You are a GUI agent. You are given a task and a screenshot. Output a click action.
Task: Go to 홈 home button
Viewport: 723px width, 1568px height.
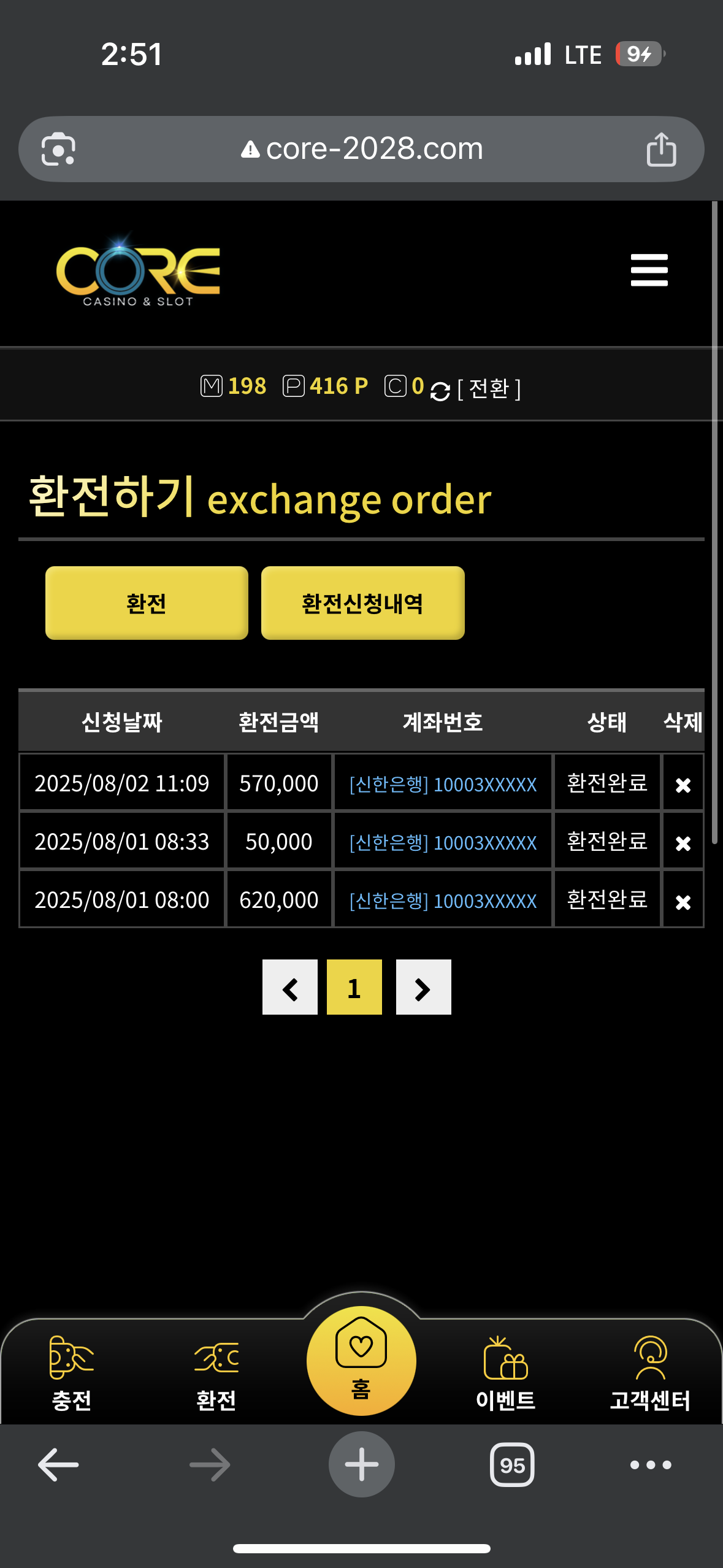pyautogui.click(x=361, y=1361)
